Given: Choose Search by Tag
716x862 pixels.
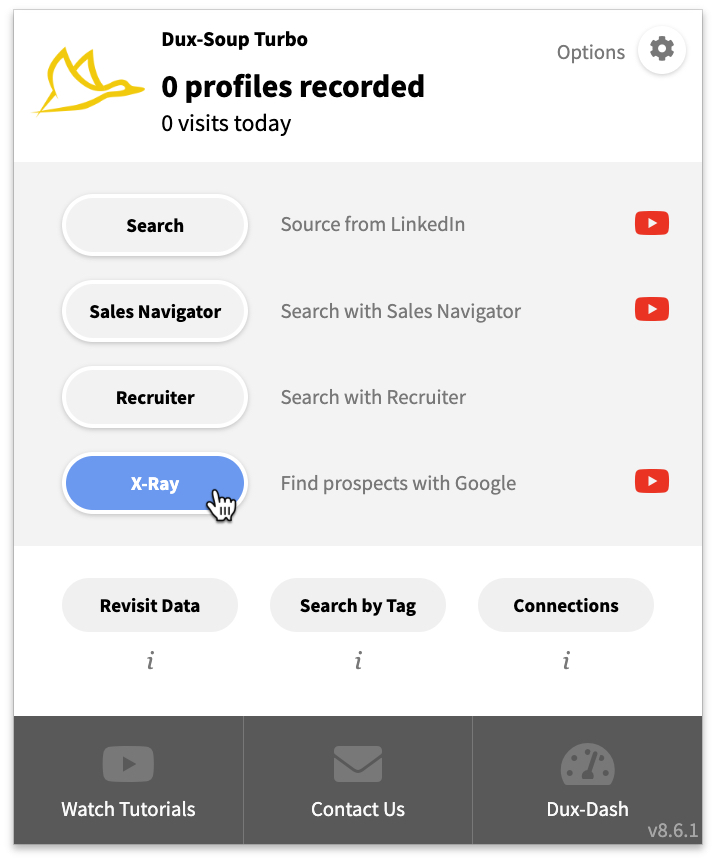Looking at the screenshot, I should point(358,605).
